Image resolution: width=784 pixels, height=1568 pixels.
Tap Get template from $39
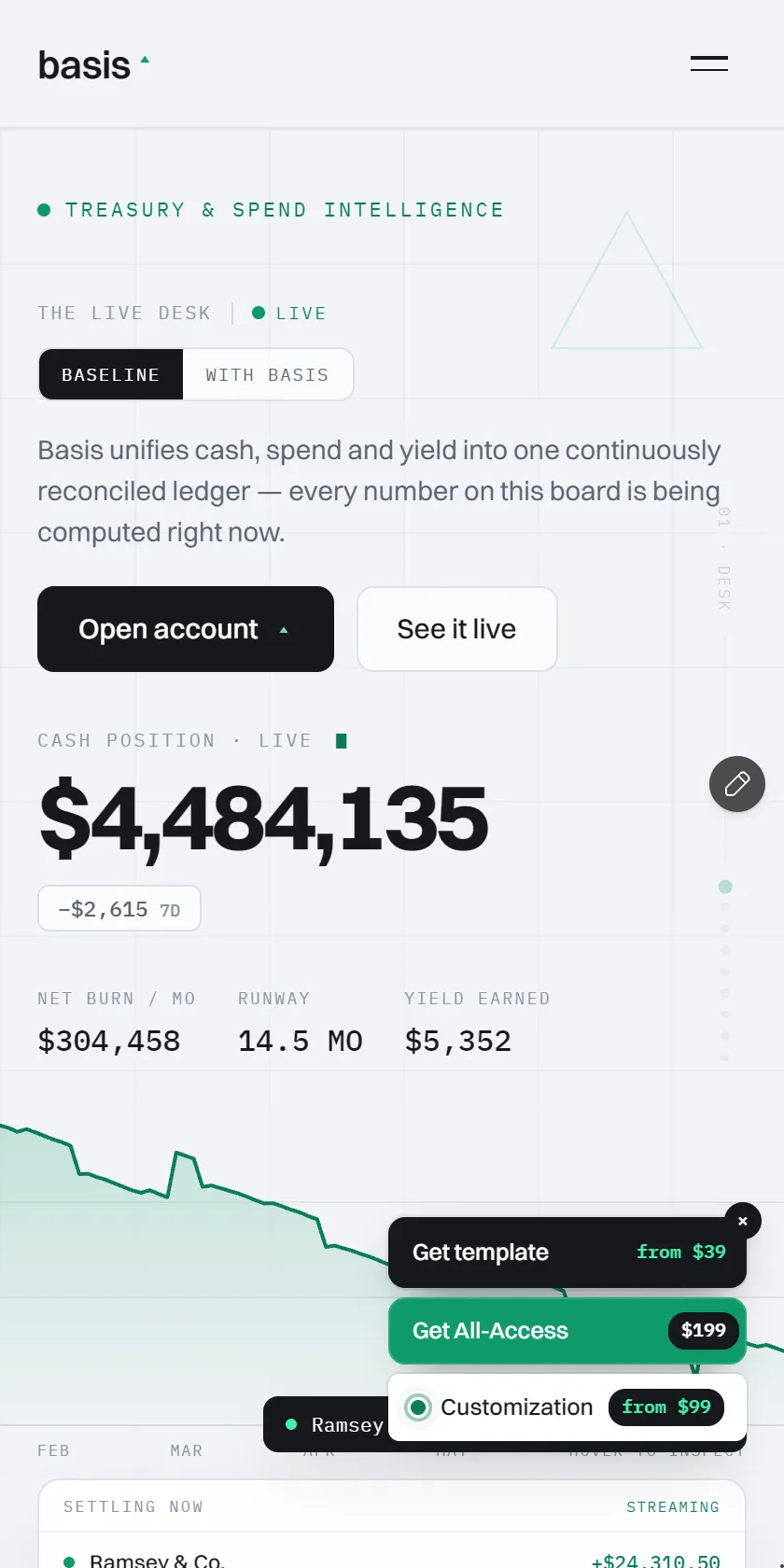pos(567,1253)
